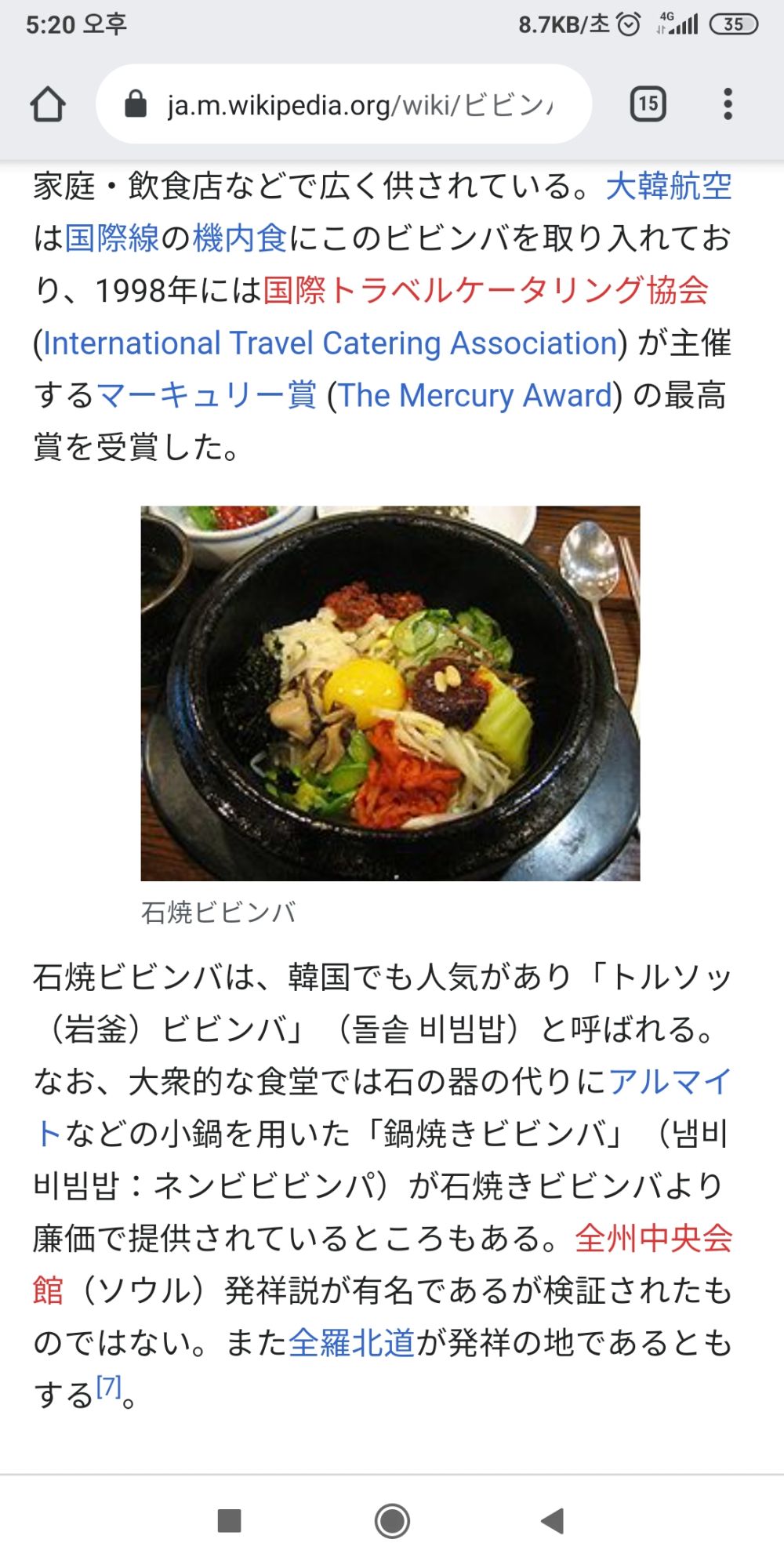784x1568 pixels.
Task: Open International Travel Catering Association link
Action: (x=330, y=343)
